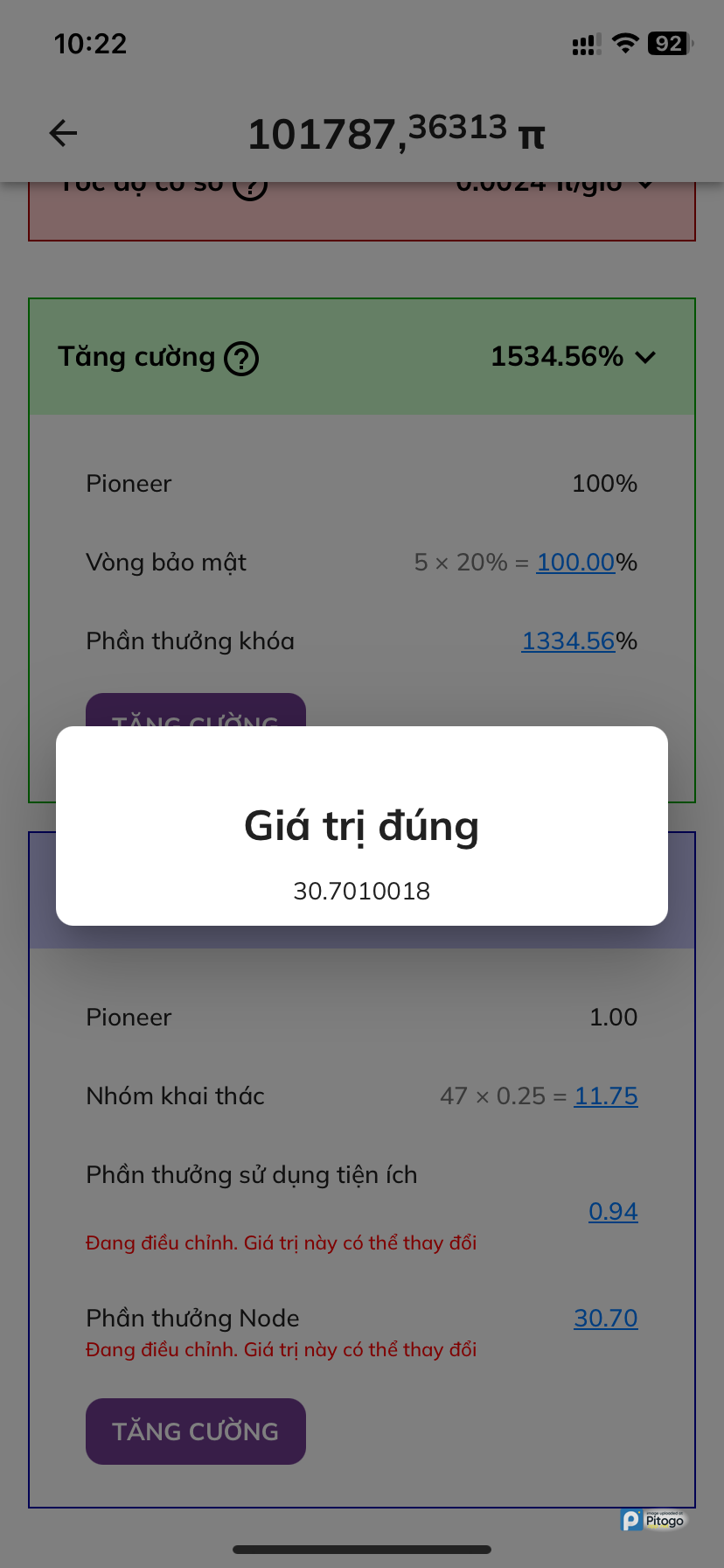Image resolution: width=724 pixels, height=1568 pixels.
Task: Tap the bottom TĂNG CƯỜNG button
Action: [196, 1431]
